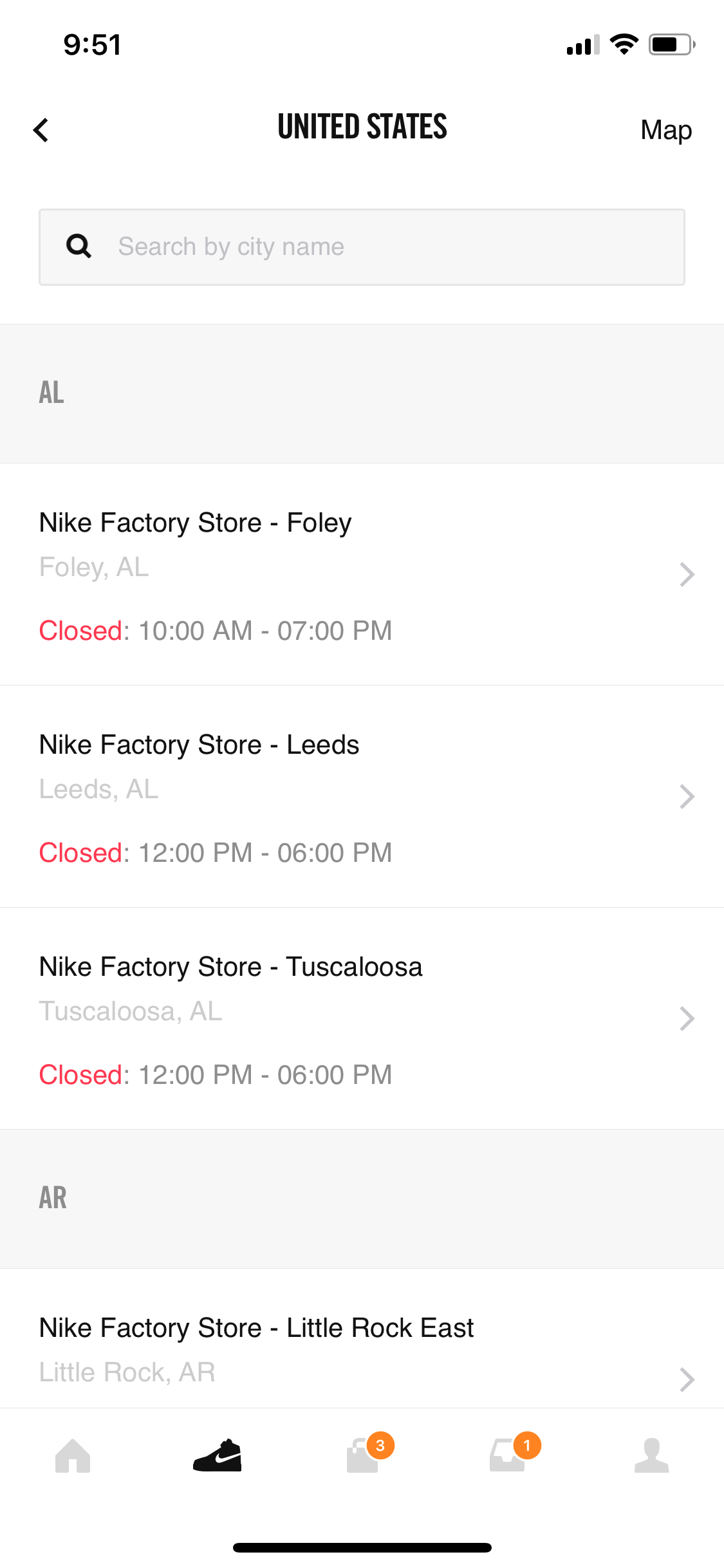Switch to Map view
This screenshot has width=724, height=1568.
(666, 130)
